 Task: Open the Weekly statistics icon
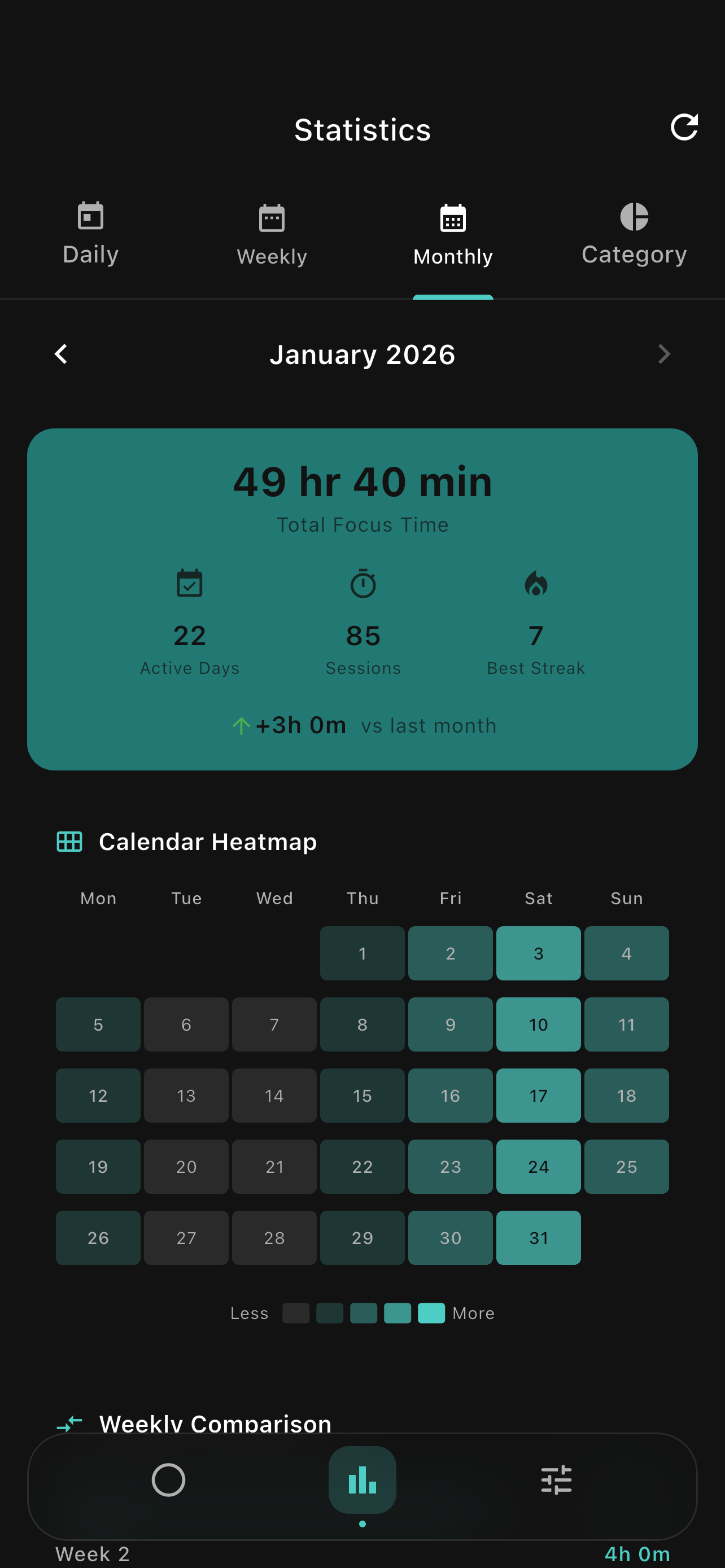point(271,217)
